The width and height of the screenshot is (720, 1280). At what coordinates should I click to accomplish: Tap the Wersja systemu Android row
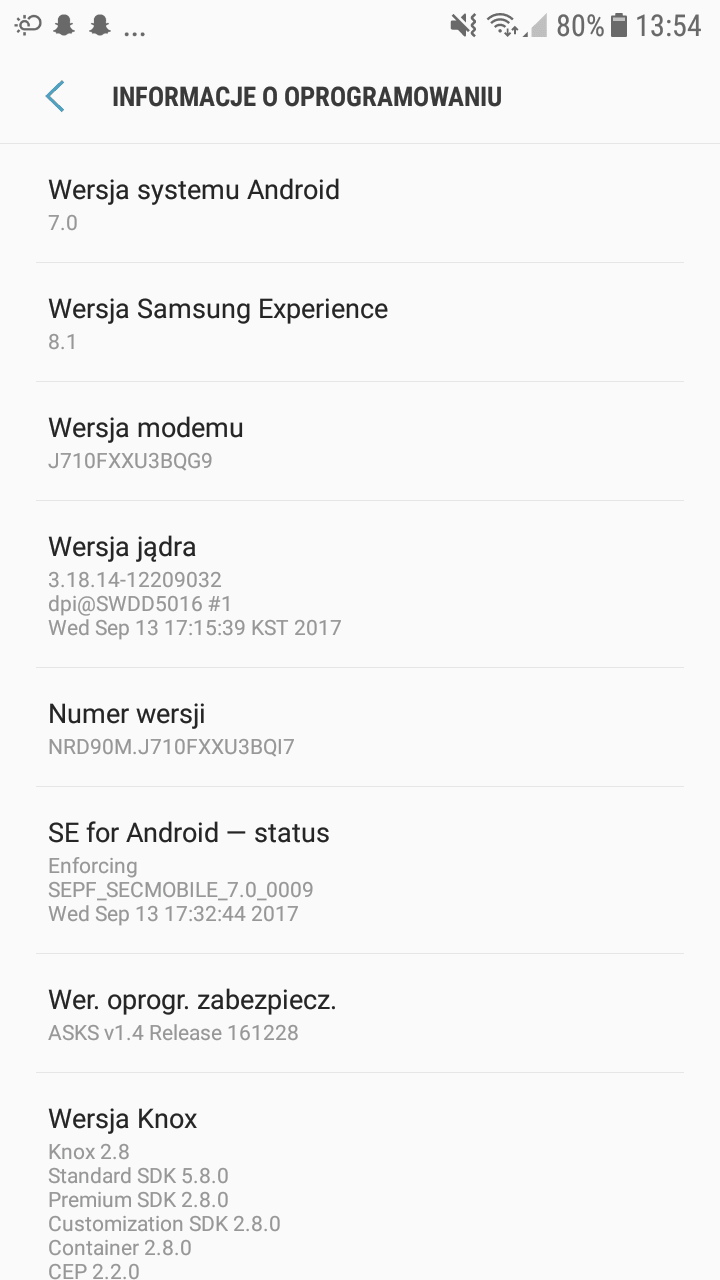[x=360, y=204]
